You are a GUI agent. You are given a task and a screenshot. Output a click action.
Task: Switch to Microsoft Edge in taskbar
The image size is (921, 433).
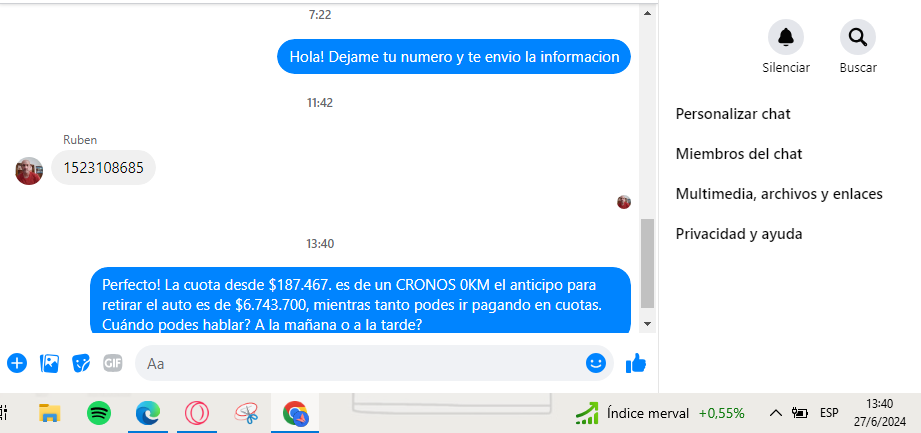(x=147, y=412)
